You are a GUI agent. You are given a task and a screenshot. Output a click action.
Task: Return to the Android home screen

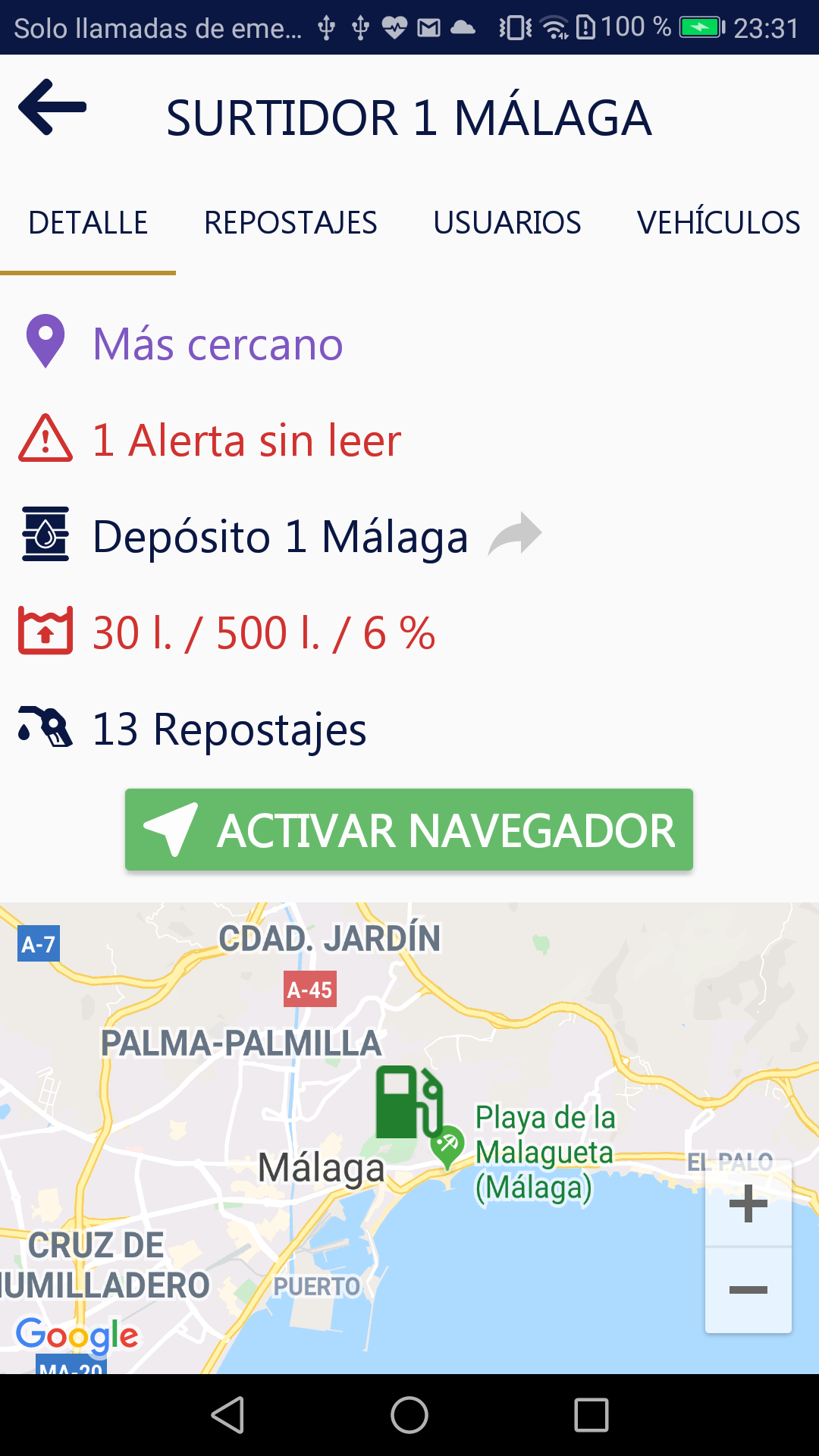click(x=409, y=1415)
